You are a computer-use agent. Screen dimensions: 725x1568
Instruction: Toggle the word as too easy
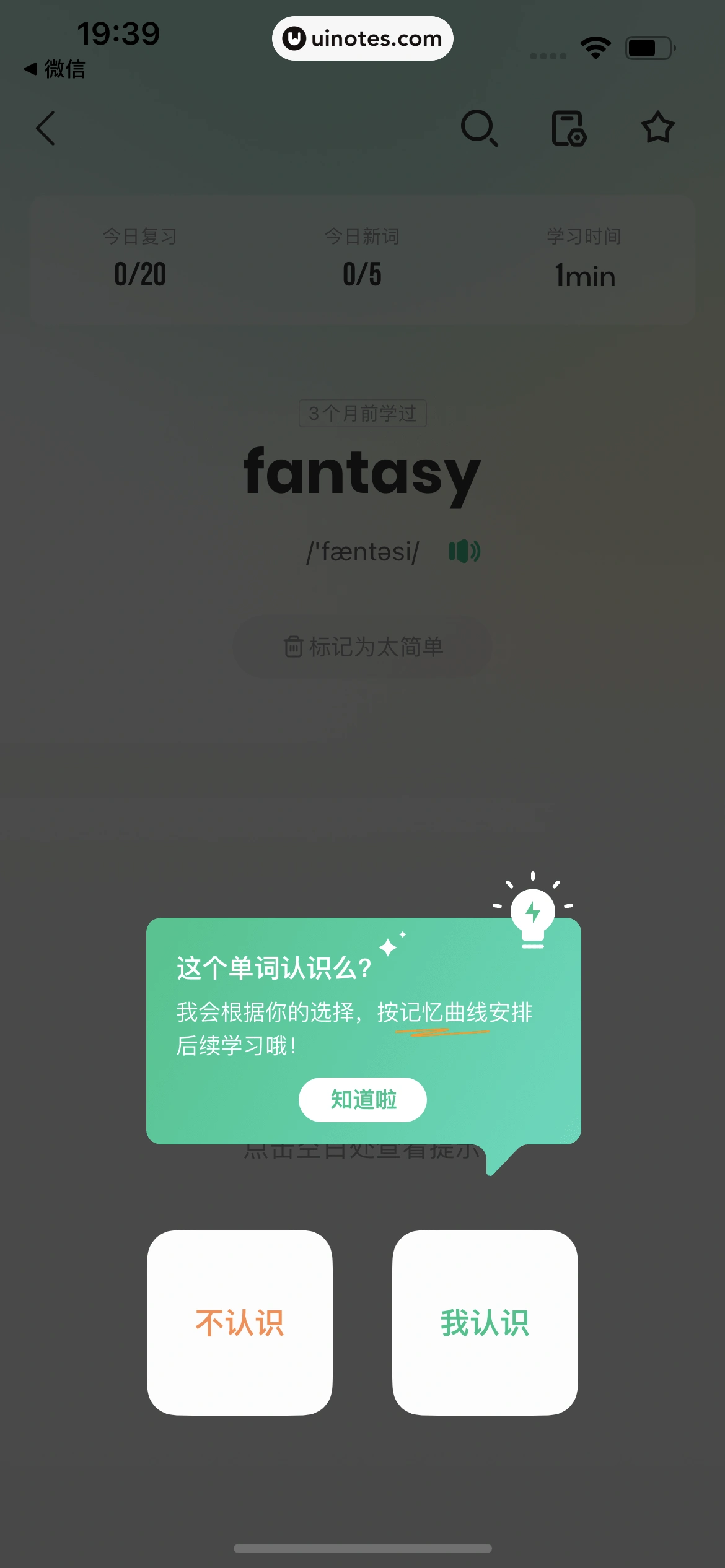pyautogui.click(x=362, y=646)
